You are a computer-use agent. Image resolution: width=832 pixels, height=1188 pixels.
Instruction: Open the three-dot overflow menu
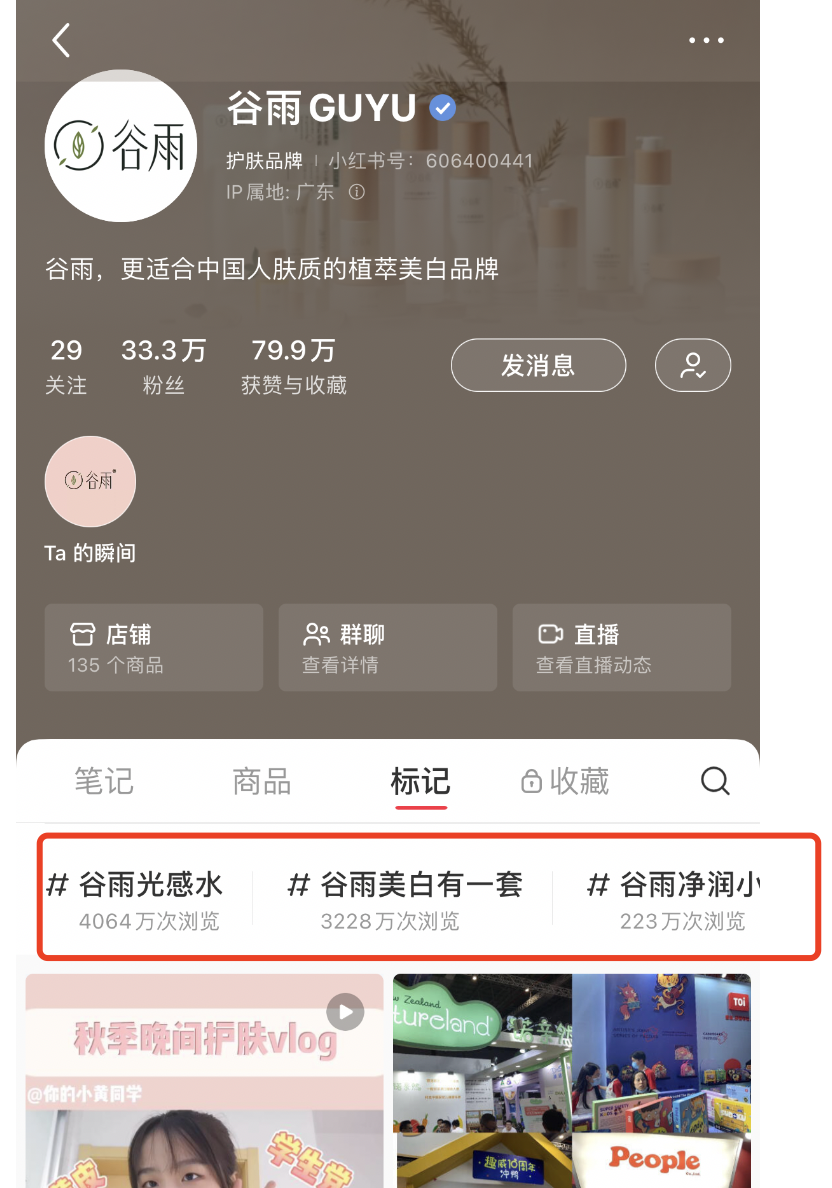click(x=706, y=41)
